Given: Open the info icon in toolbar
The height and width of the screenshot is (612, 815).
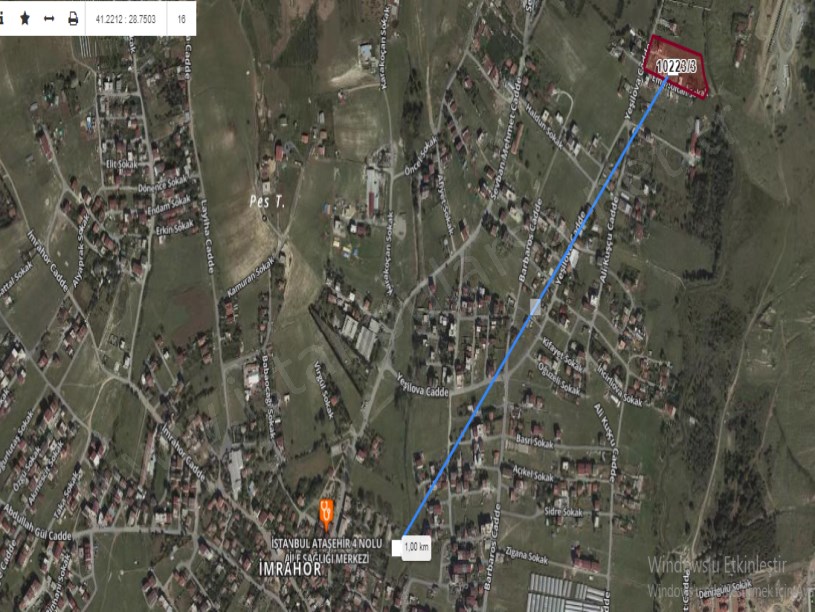Looking at the screenshot, I should click(3, 18).
